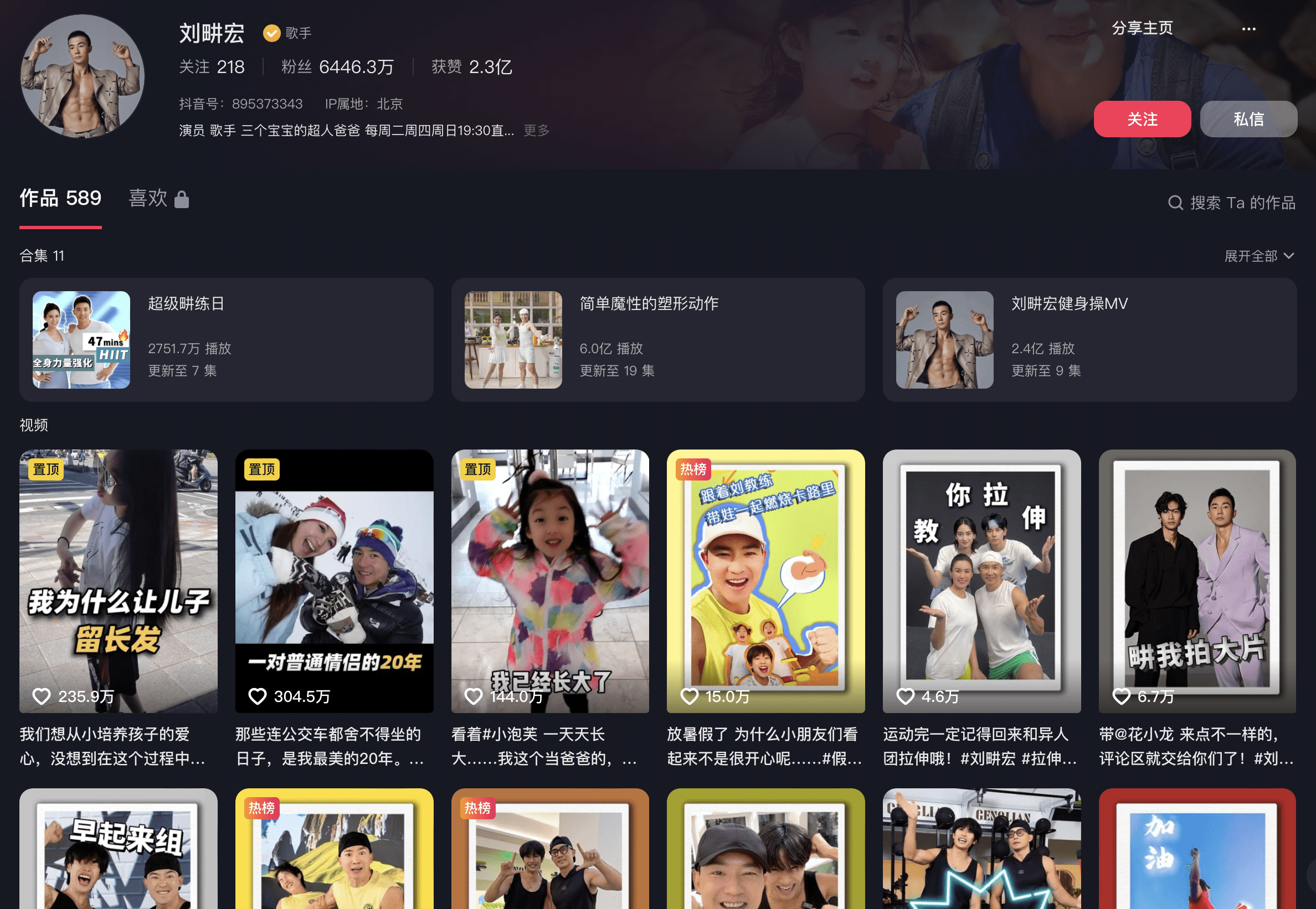Open the 简单魔性的塑形动作 collection

(x=657, y=340)
